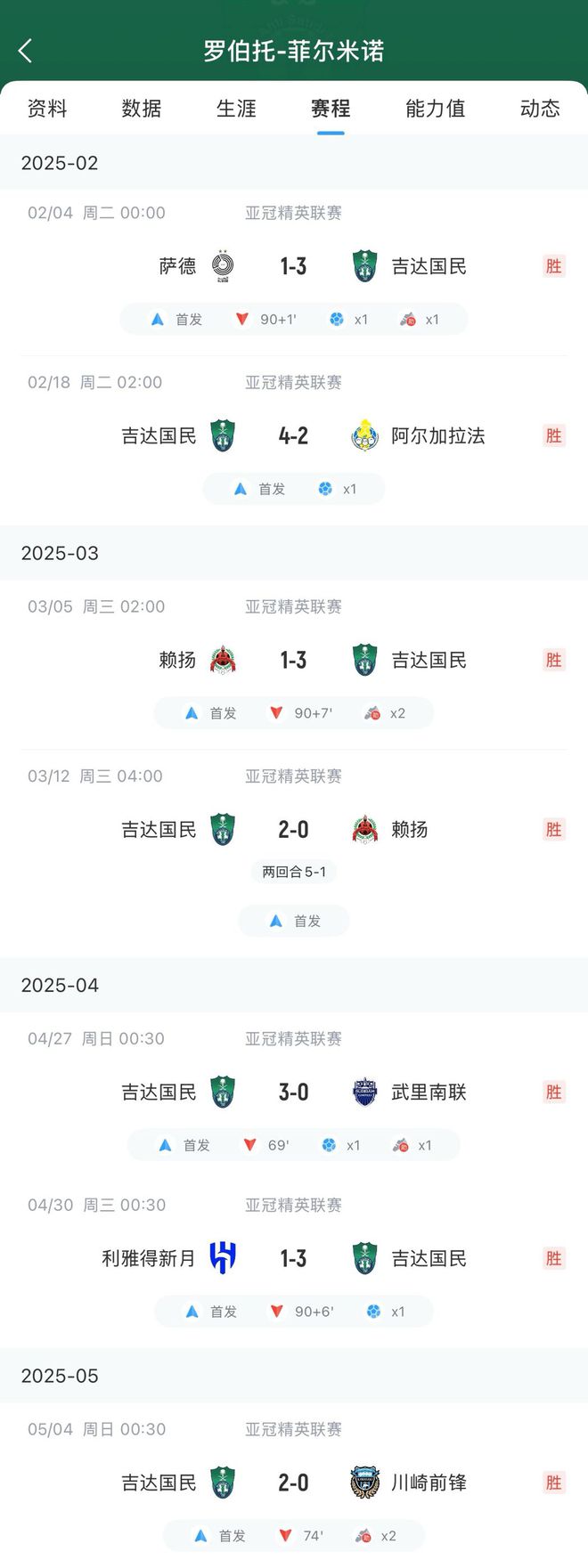Open the 动态 tab
This screenshot has height=1568, width=588.
pos(540,109)
